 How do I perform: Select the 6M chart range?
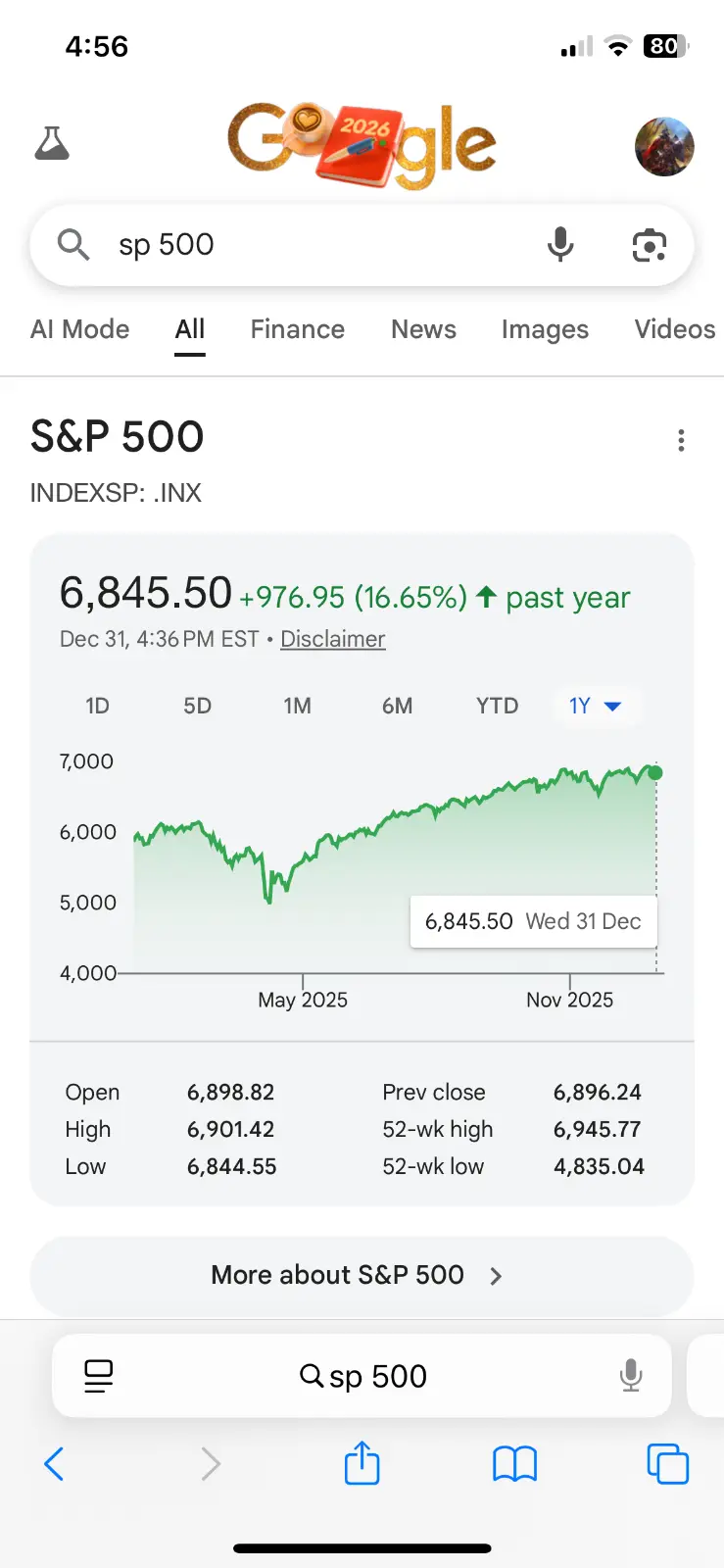point(397,706)
